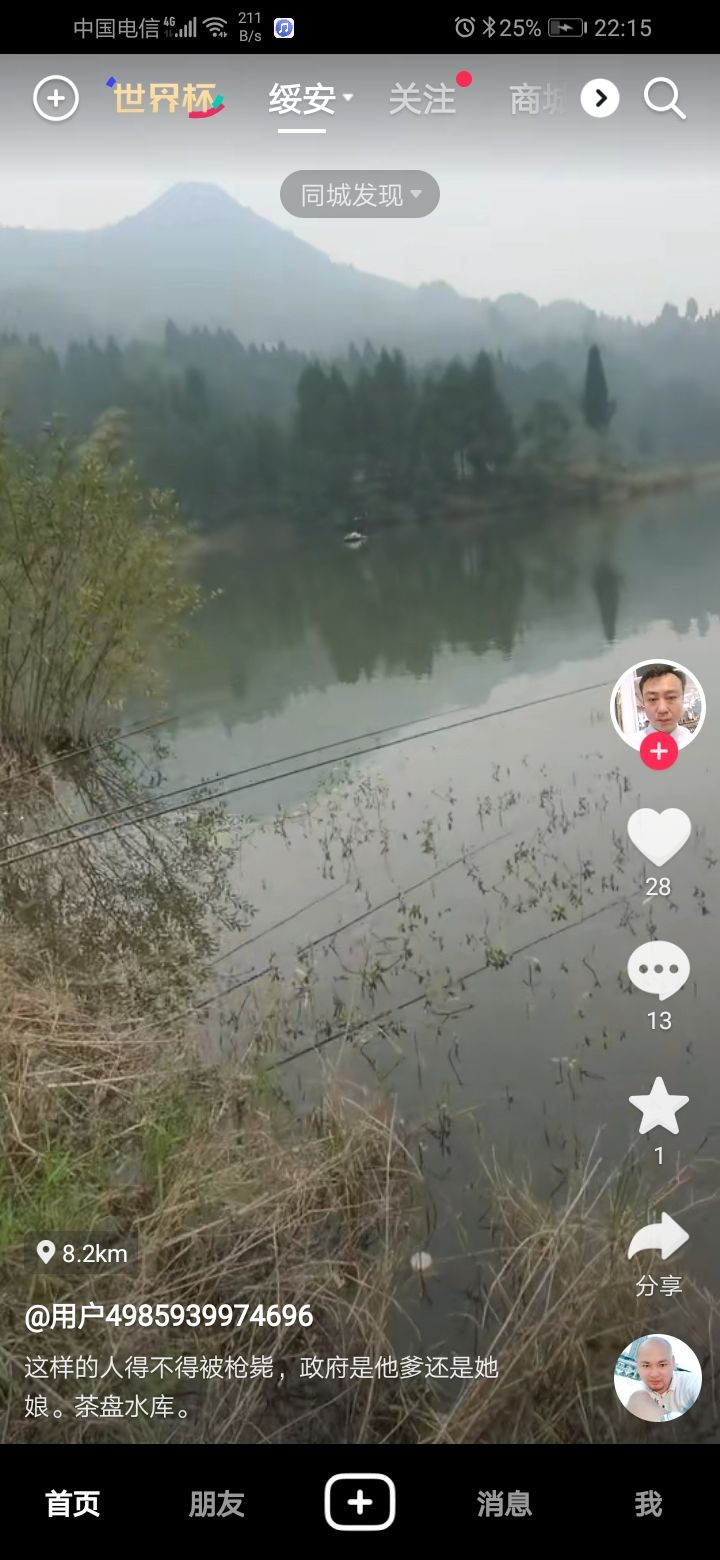The height and width of the screenshot is (1560, 720).
Task: Open the search magnifier
Action: tap(664, 99)
